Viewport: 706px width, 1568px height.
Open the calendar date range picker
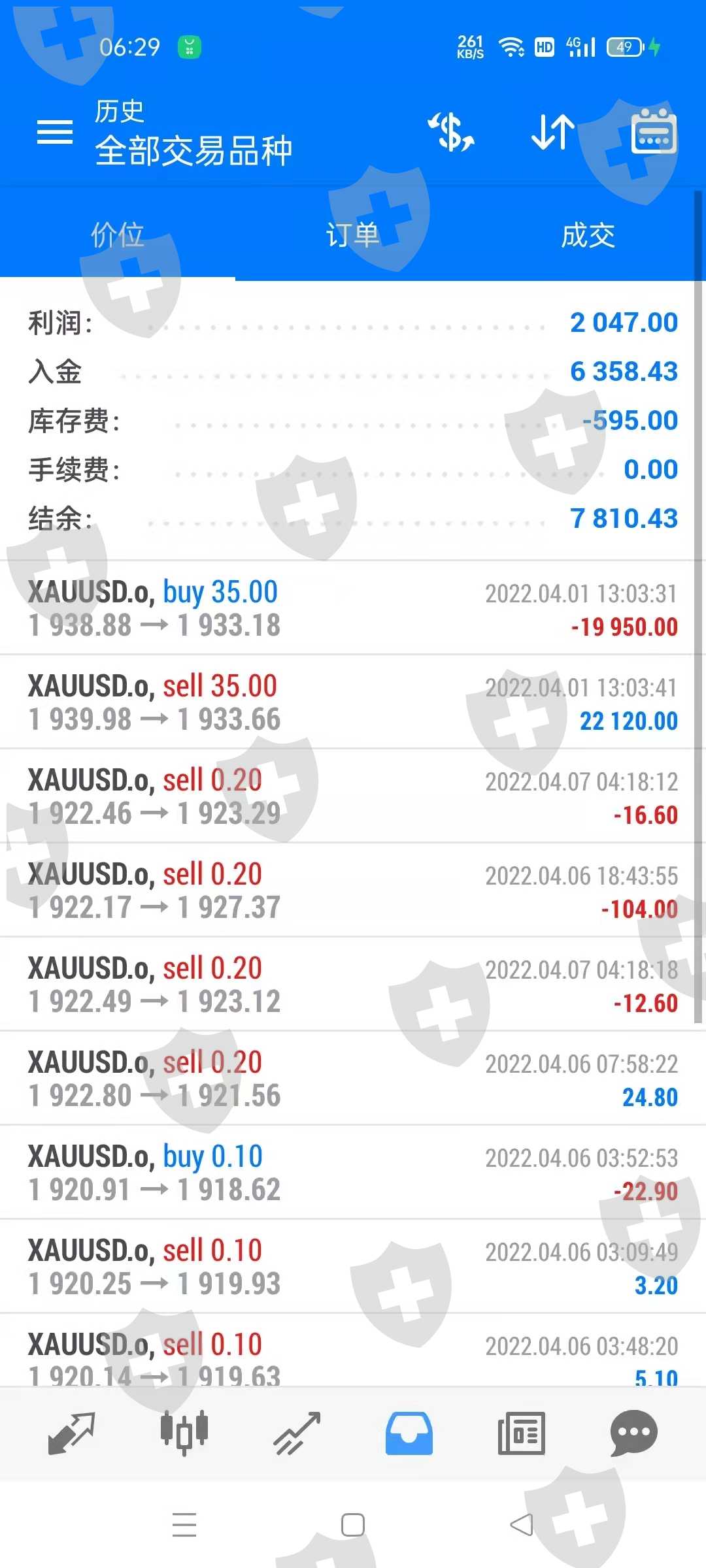(654, 132)
